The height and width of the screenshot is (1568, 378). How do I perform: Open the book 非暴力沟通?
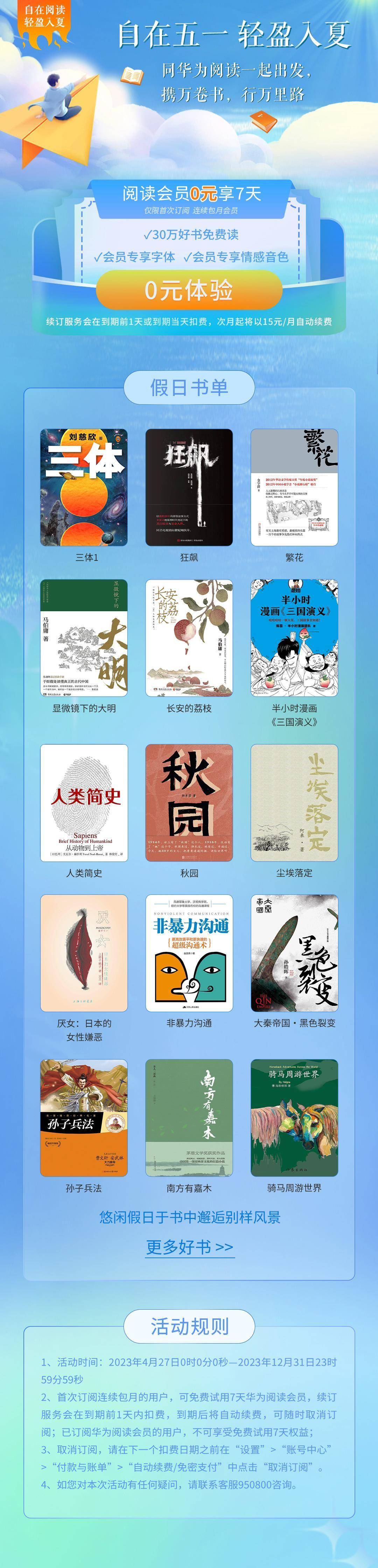[189, 953]
